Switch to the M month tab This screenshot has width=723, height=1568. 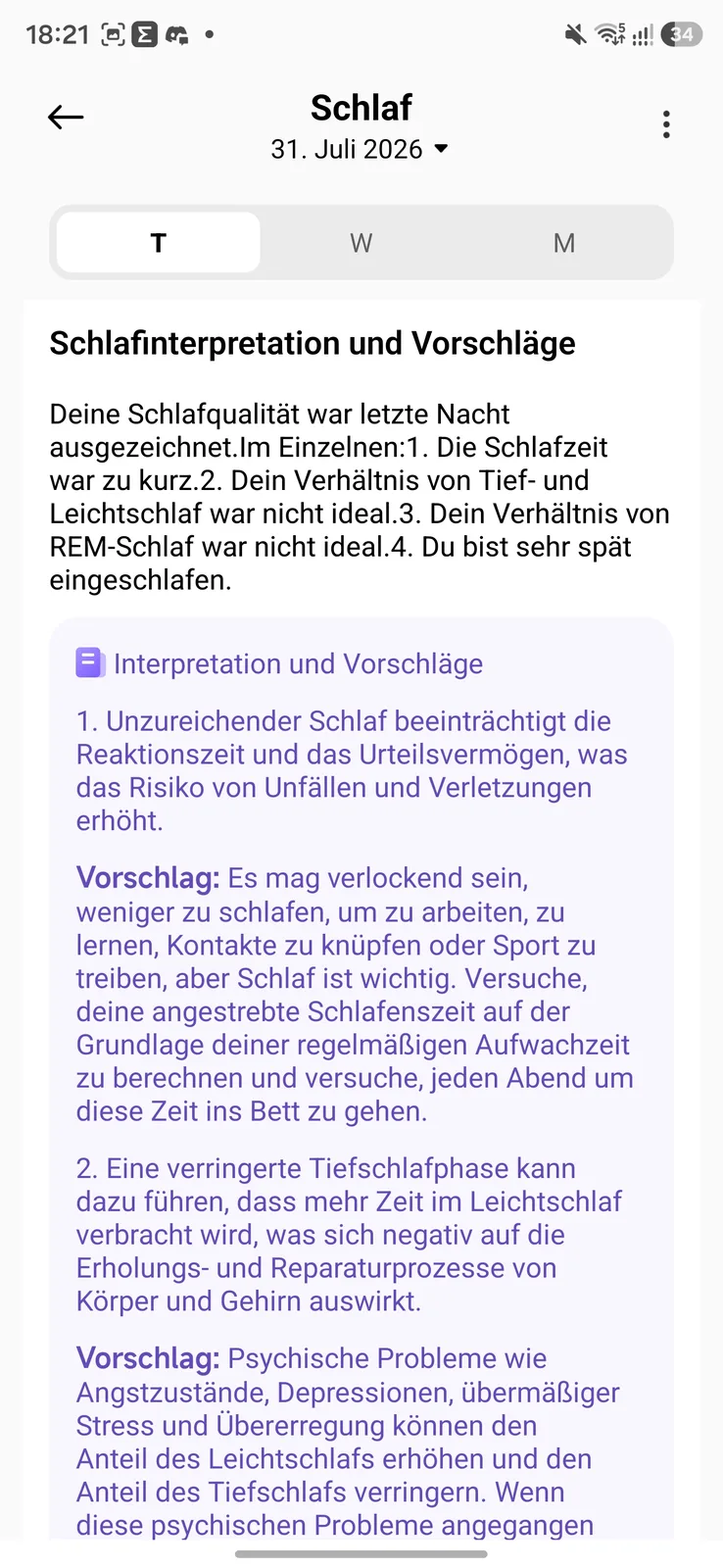coord(564,242)
